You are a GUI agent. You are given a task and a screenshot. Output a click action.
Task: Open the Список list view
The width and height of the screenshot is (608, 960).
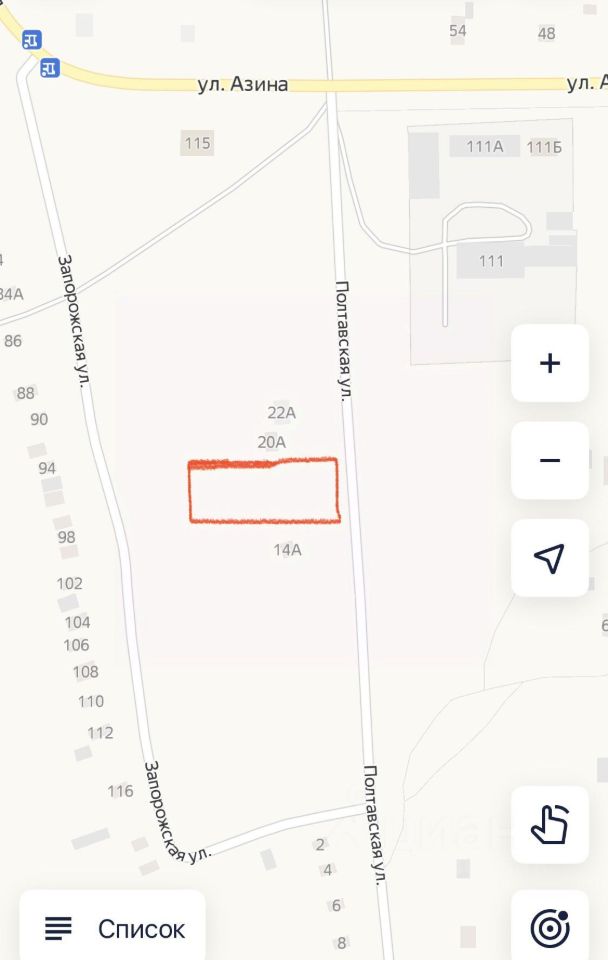click(x=113, y=928)
